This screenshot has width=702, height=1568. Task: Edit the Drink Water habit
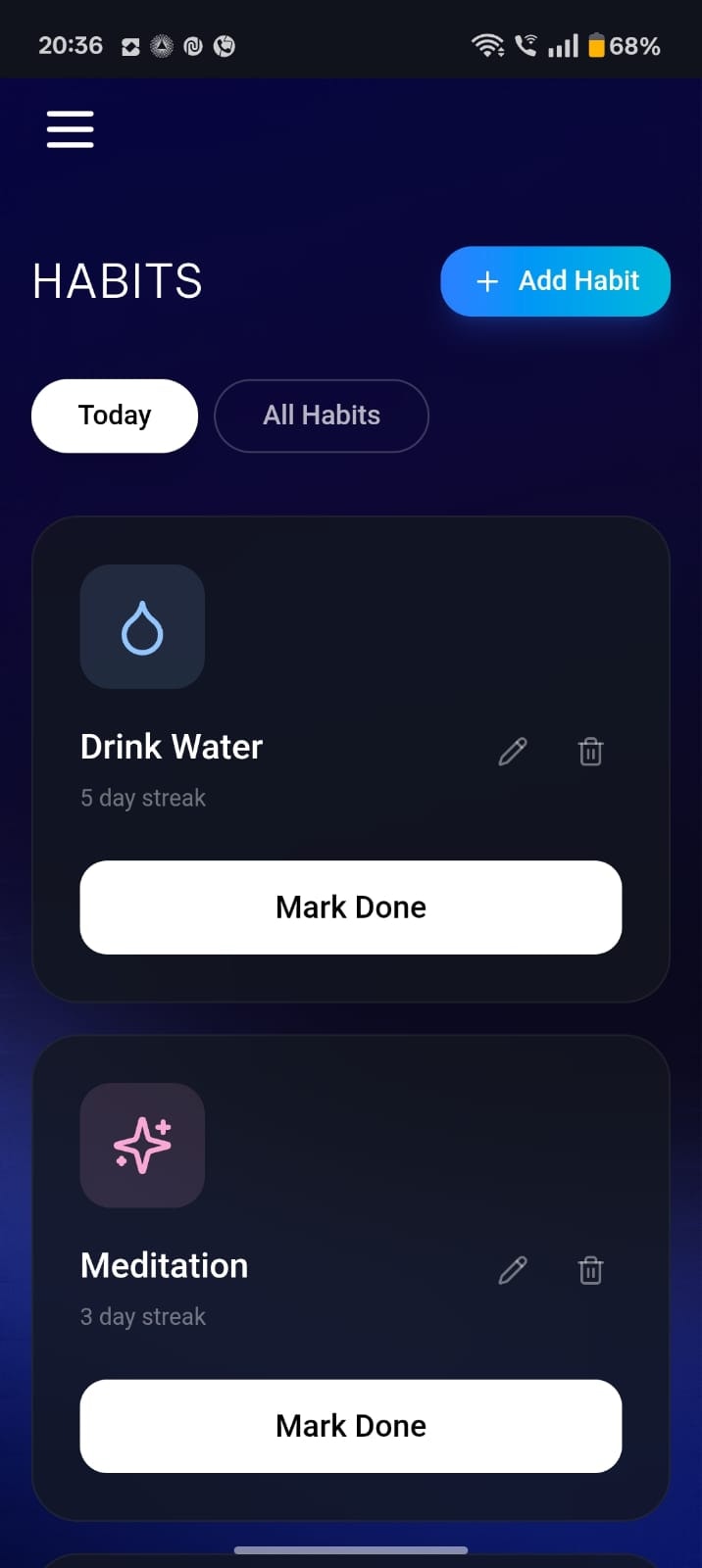point(513,752)
